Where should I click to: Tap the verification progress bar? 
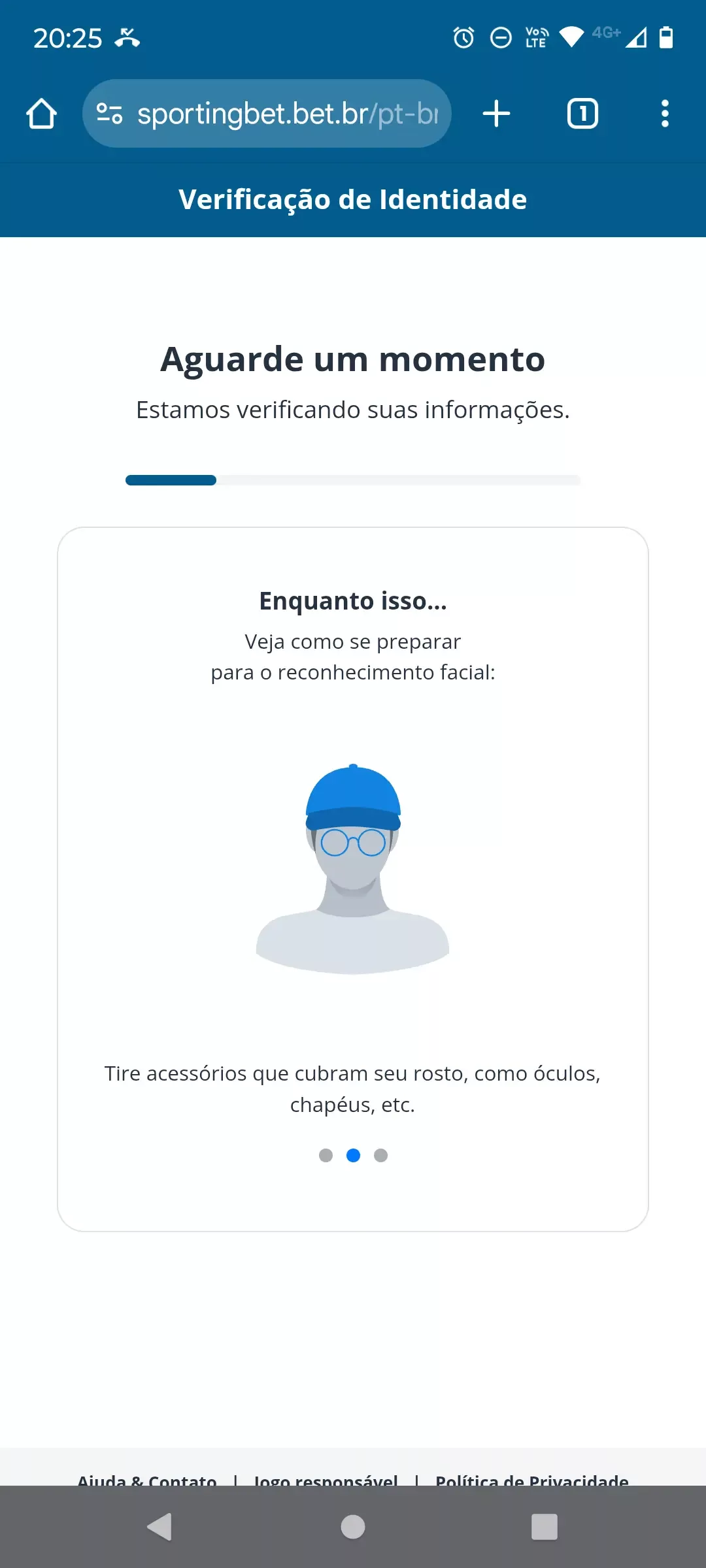(x=353, y=480)
